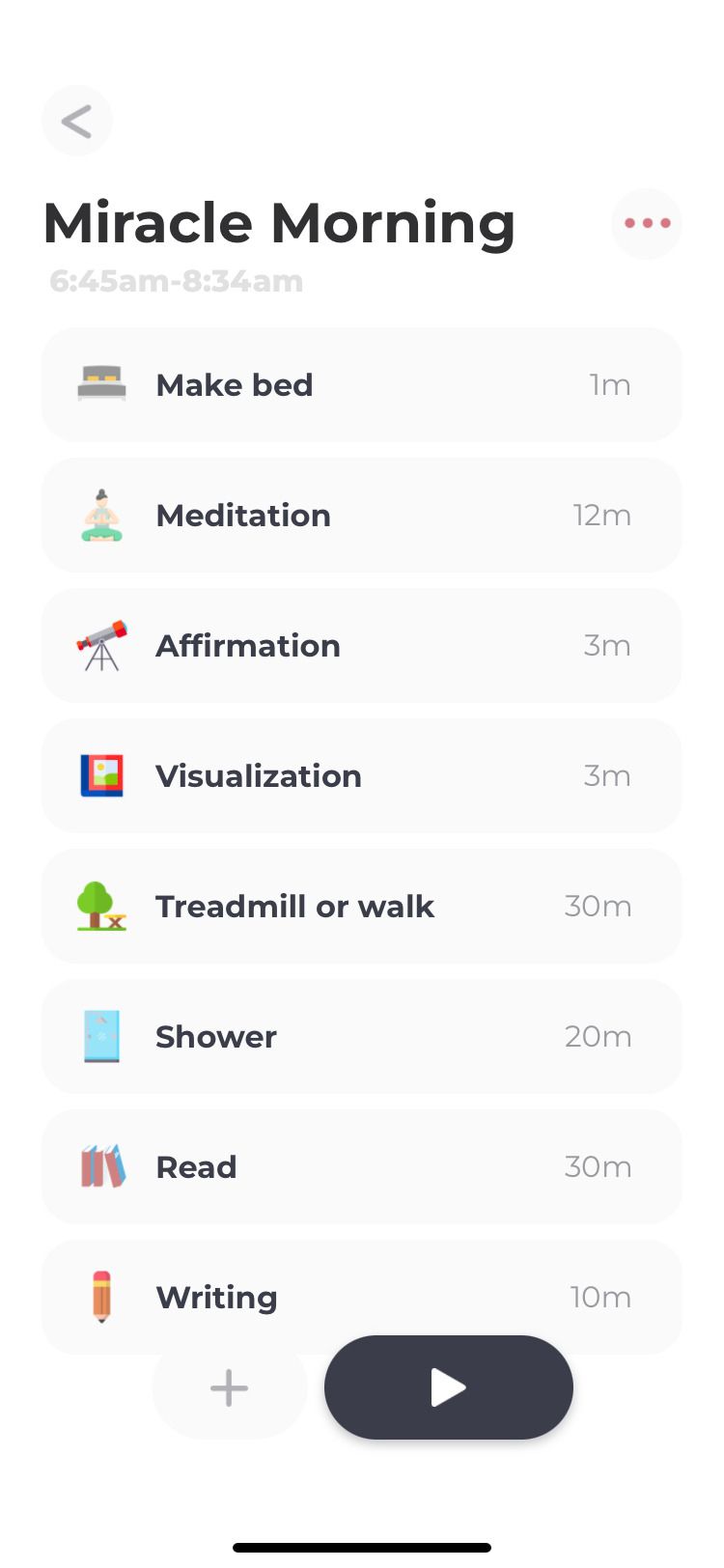This screenshot has height=1568, width=724.
Task: Select the Shower routine item
Action: pos(362,1036)
